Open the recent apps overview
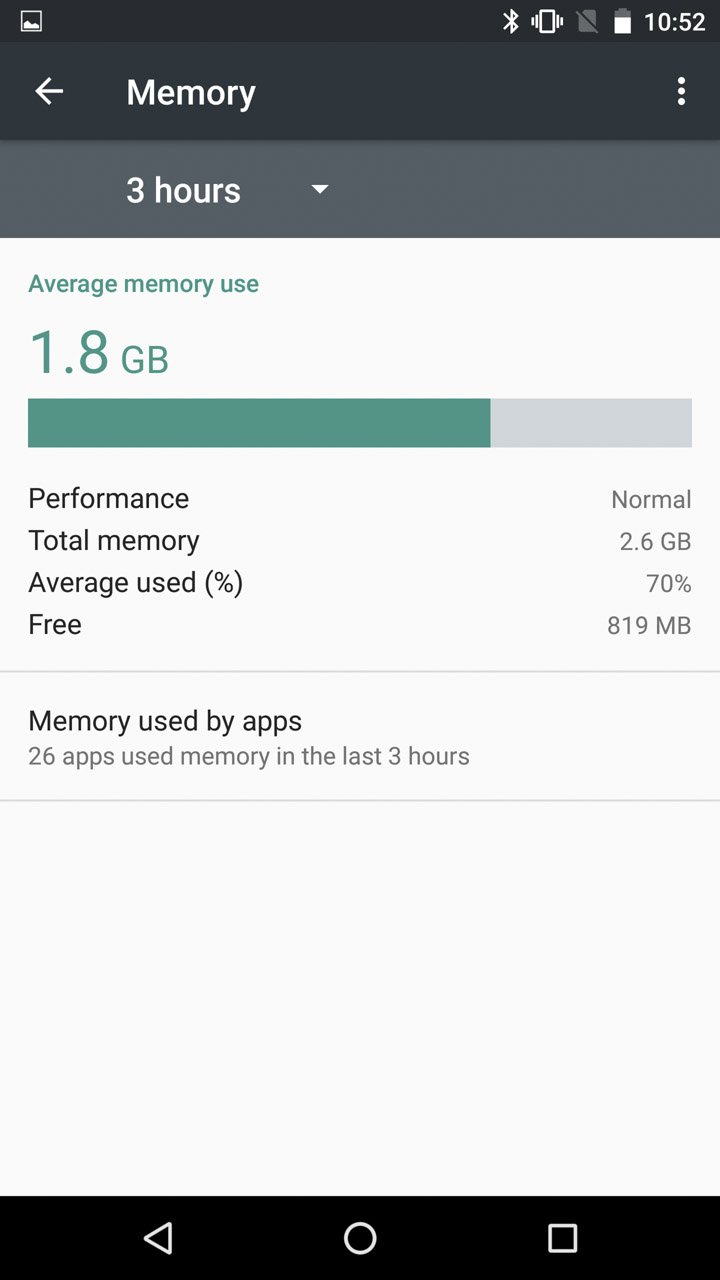Screen dimensions: 720x1280 click(x=562, y=1238)
